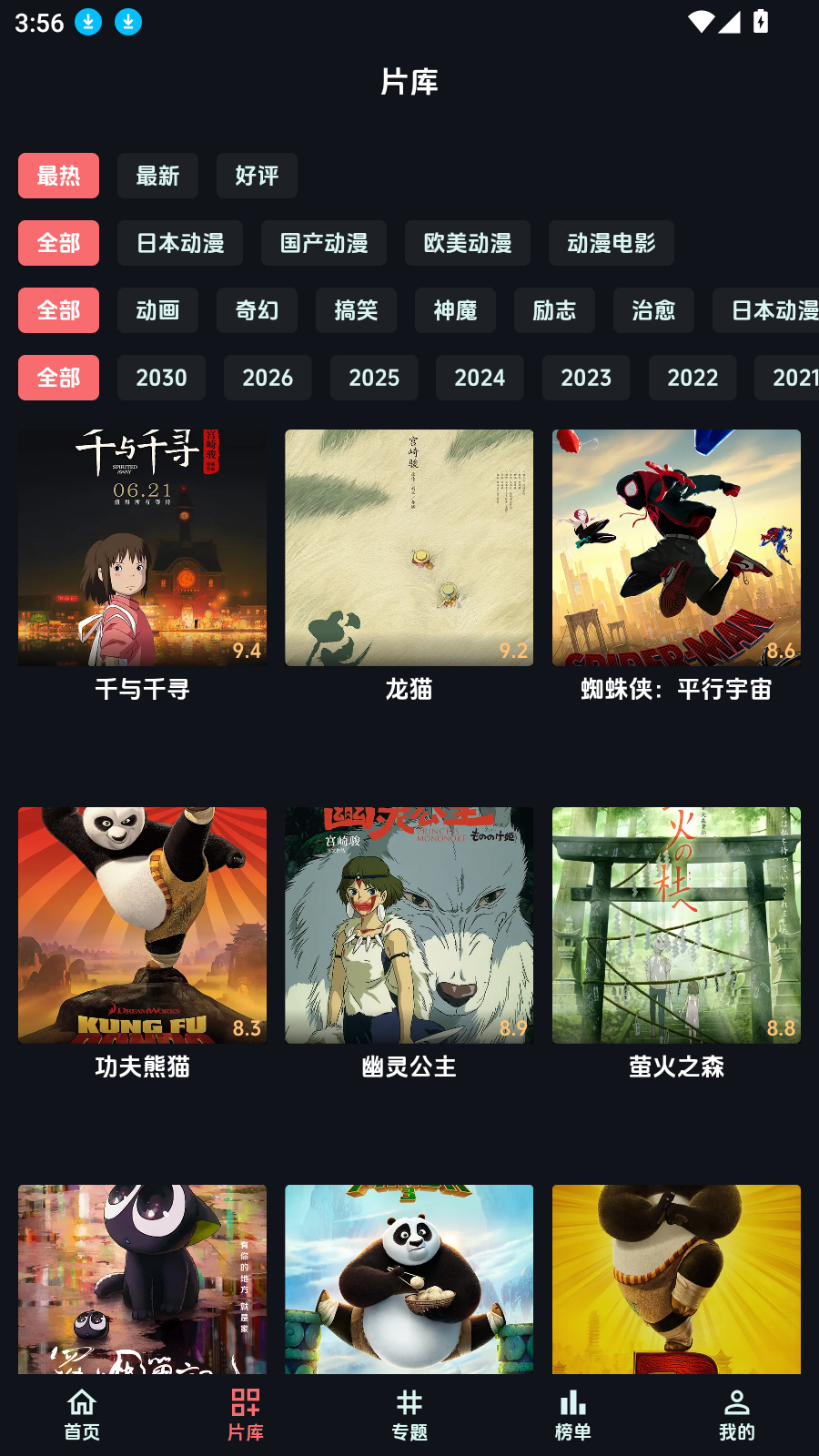Choose 动漫电影 from the category row
819x1456 pixels.
pyautogui.click(x=611, y=243)
